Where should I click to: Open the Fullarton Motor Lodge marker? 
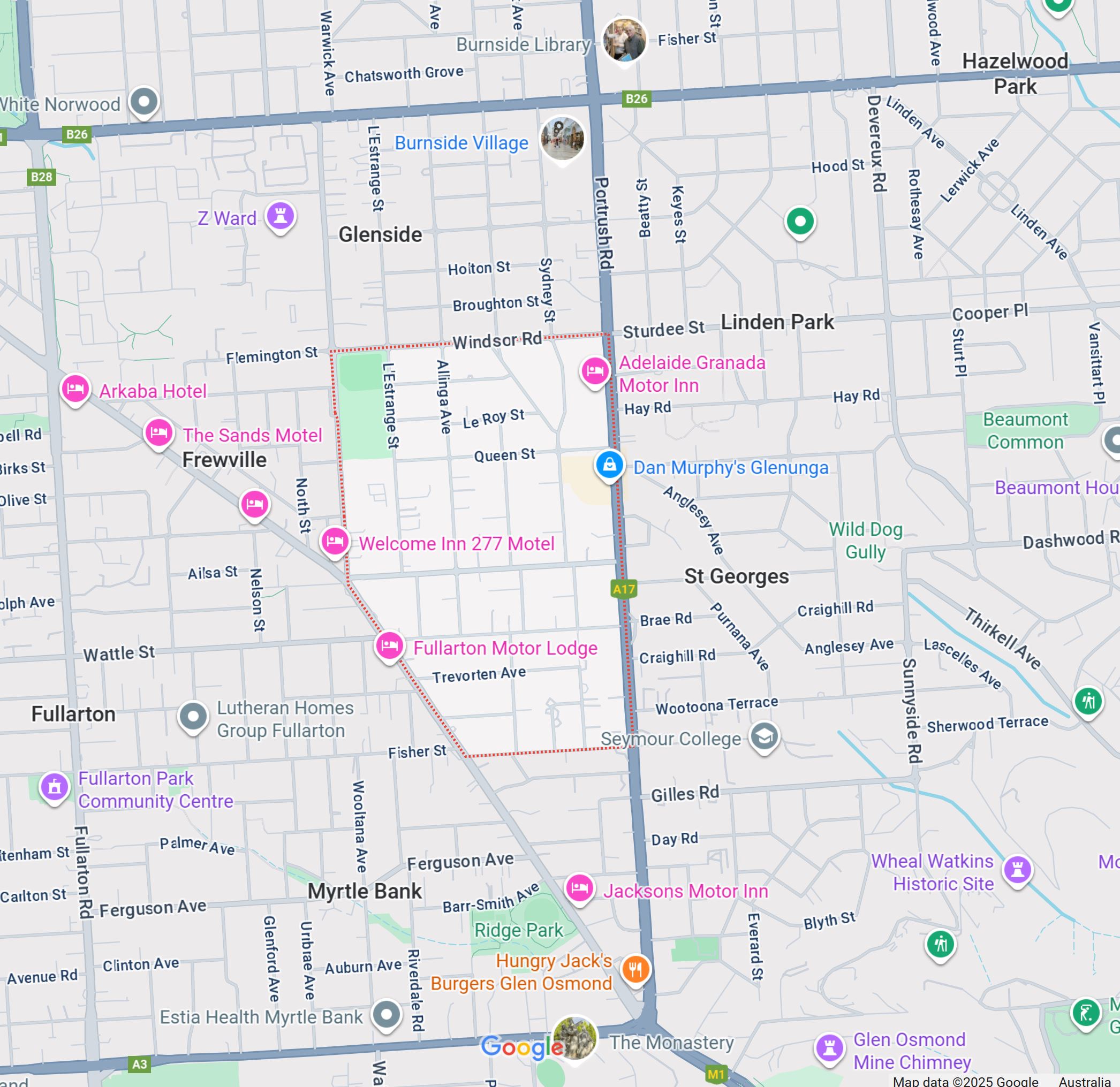pyautogui.click(x=390, y=645)
